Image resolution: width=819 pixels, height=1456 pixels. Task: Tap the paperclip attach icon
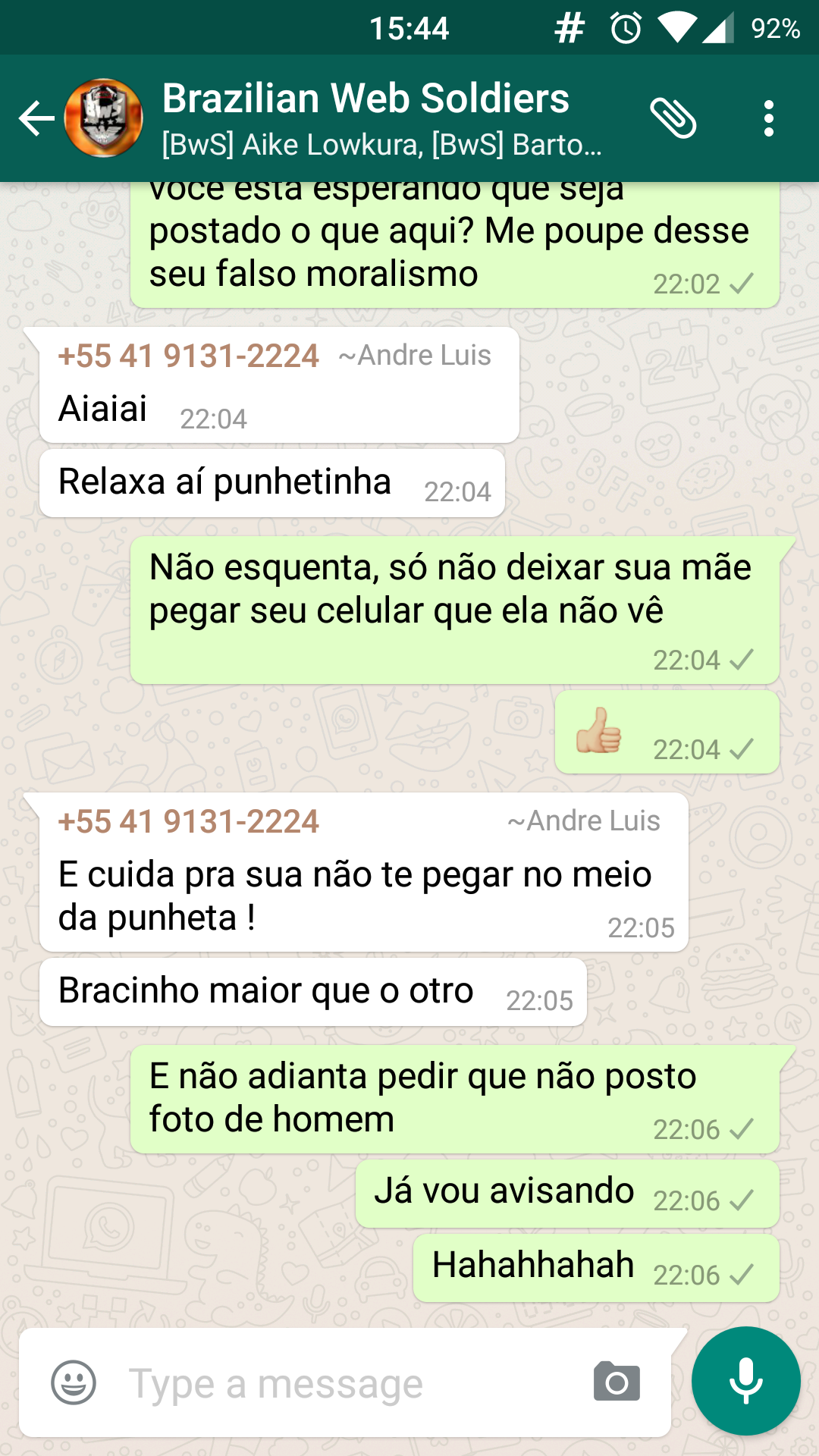pos(673,118)
